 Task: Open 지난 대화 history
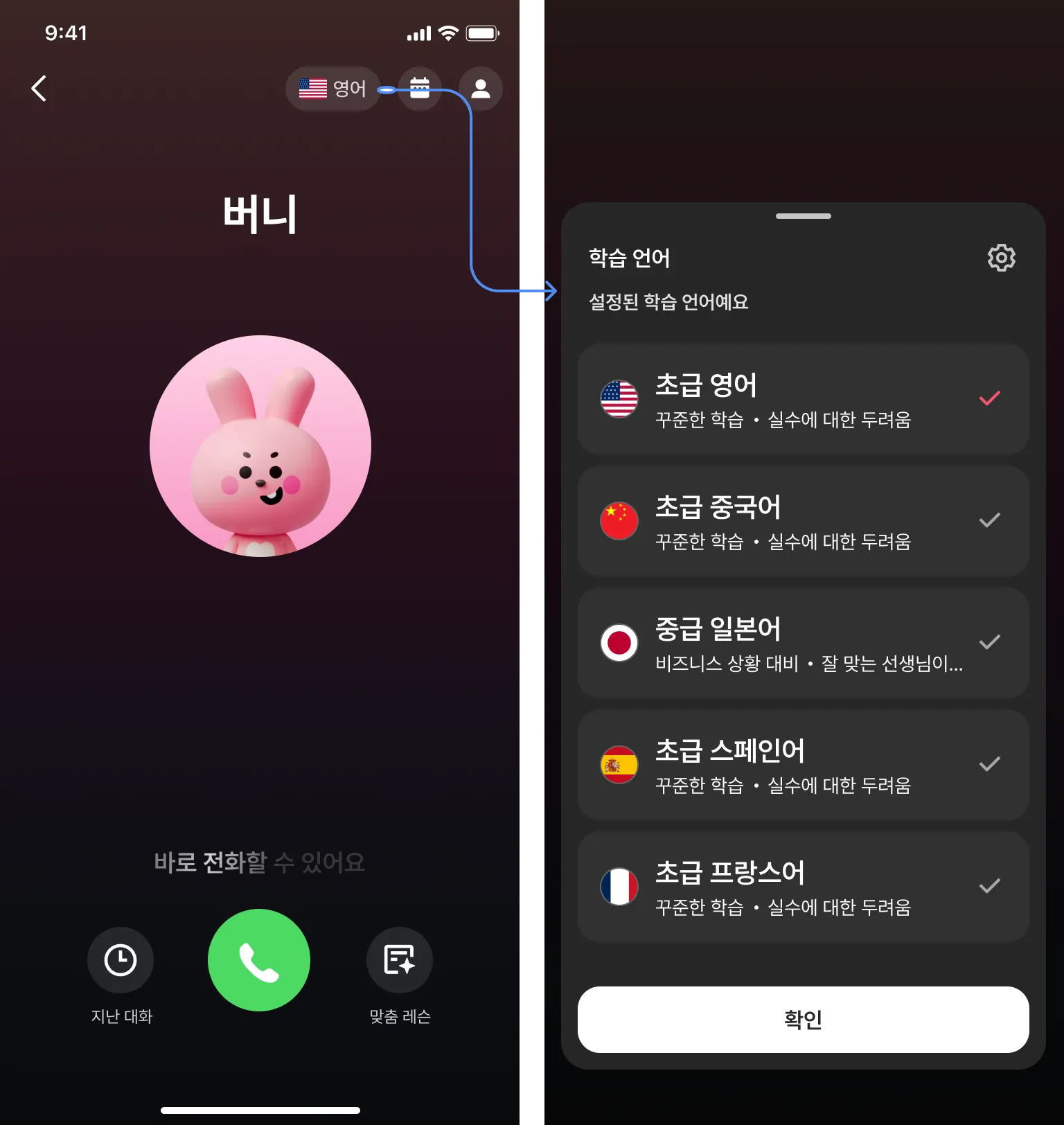pyautogui.click(x=121, y=961)
